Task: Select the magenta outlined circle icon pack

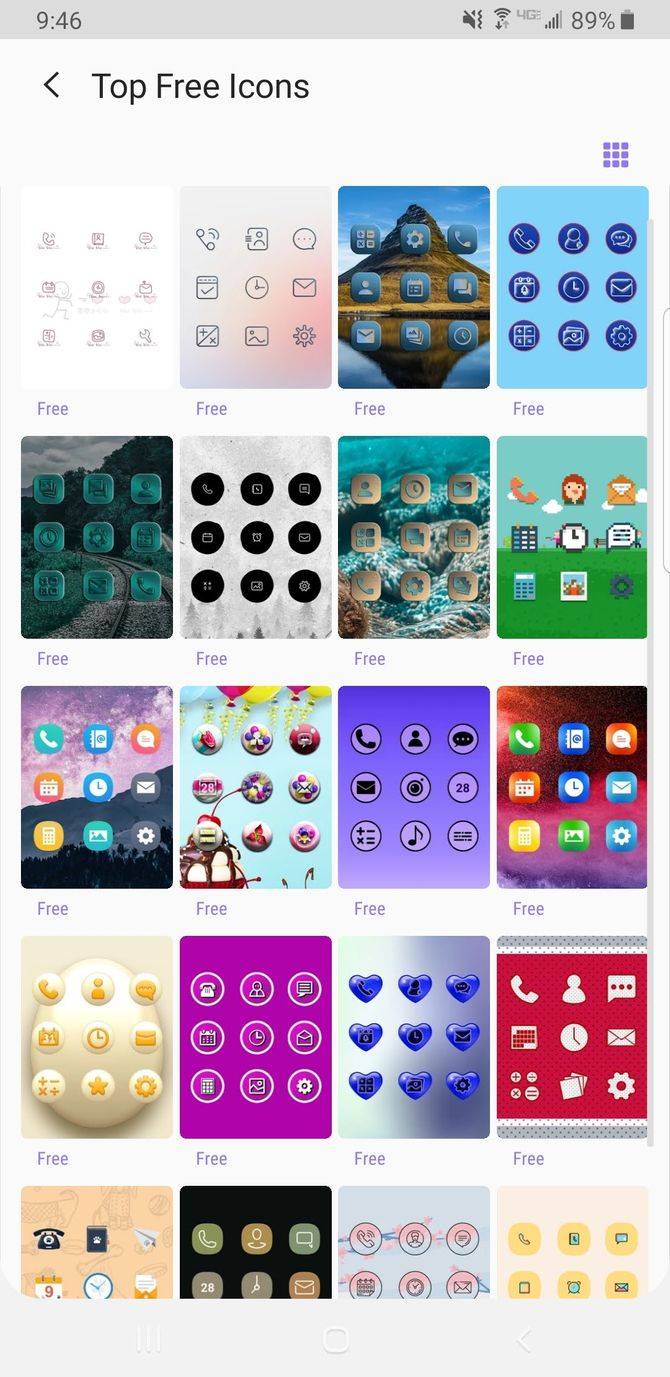Action: pyautogui.click(x=256, y=1037)
